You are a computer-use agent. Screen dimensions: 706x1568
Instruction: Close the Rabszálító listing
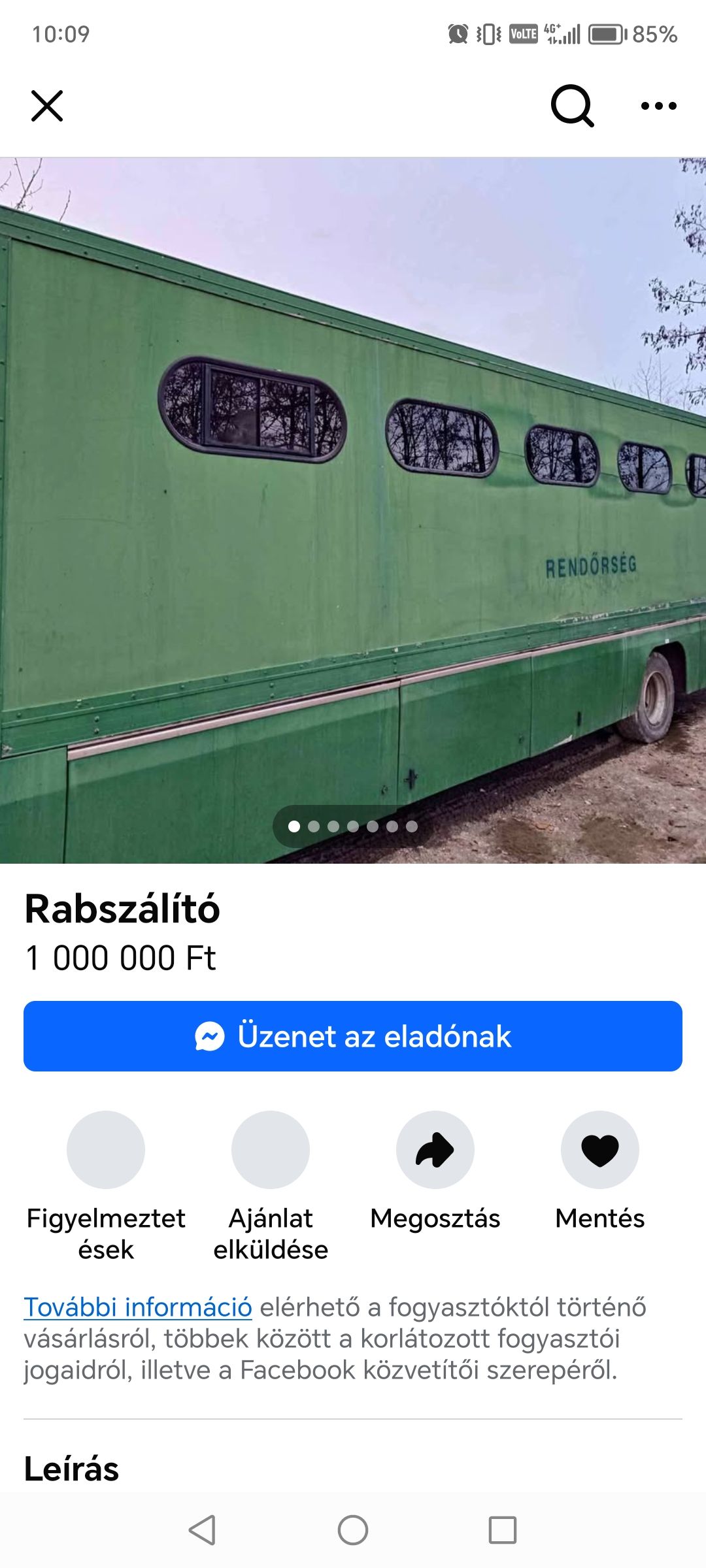click(x=47, y=106)
